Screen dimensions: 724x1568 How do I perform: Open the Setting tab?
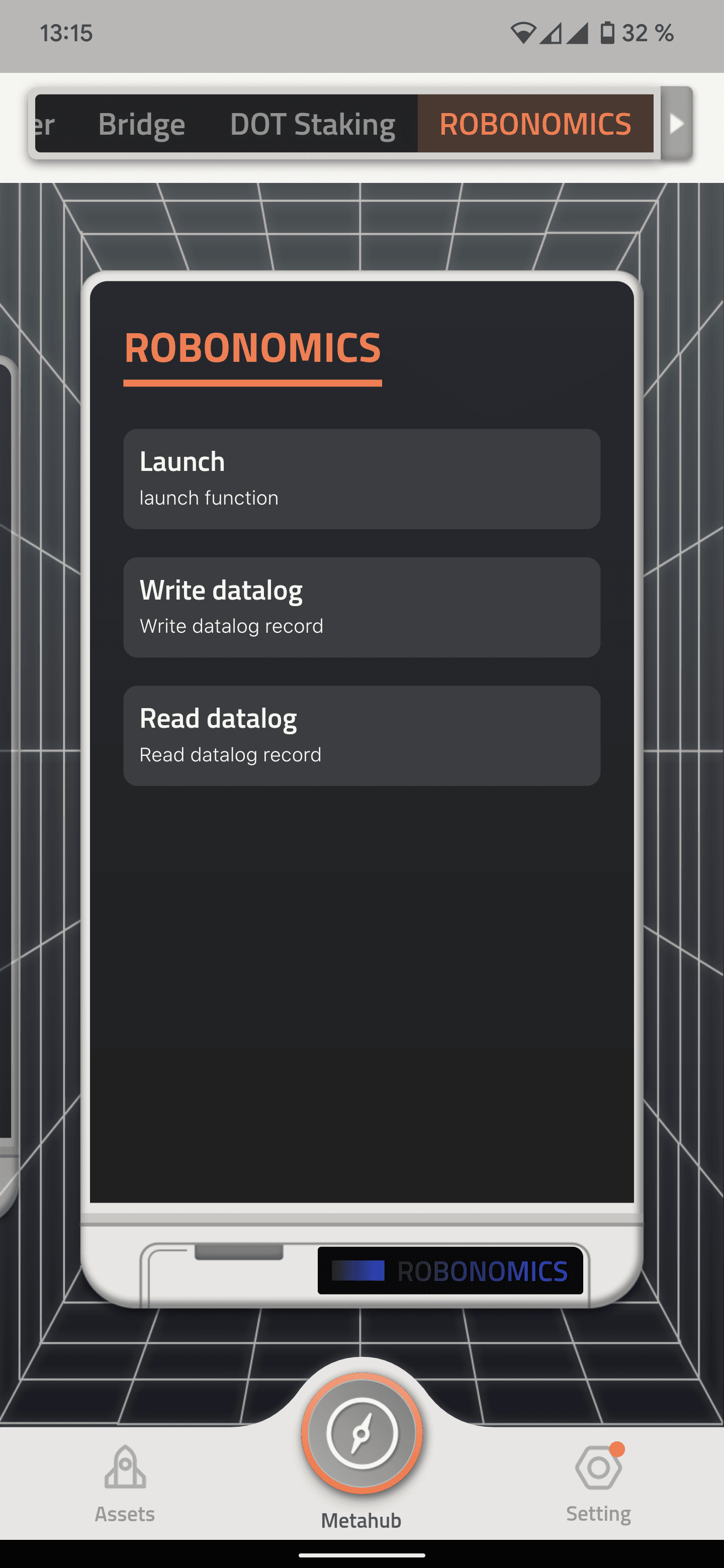pos(599,1483)
